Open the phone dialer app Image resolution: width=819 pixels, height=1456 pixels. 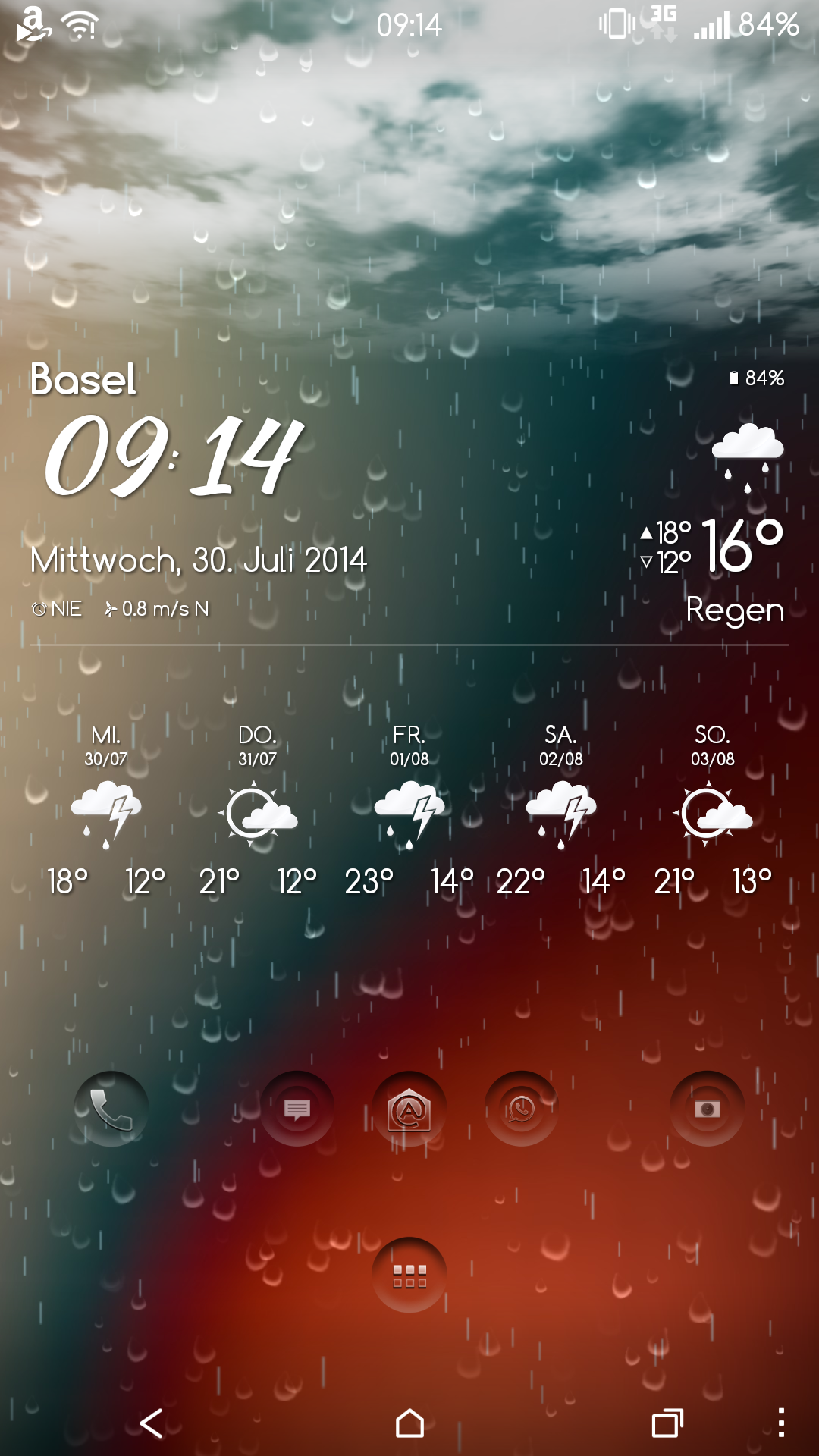[111, 1109]
